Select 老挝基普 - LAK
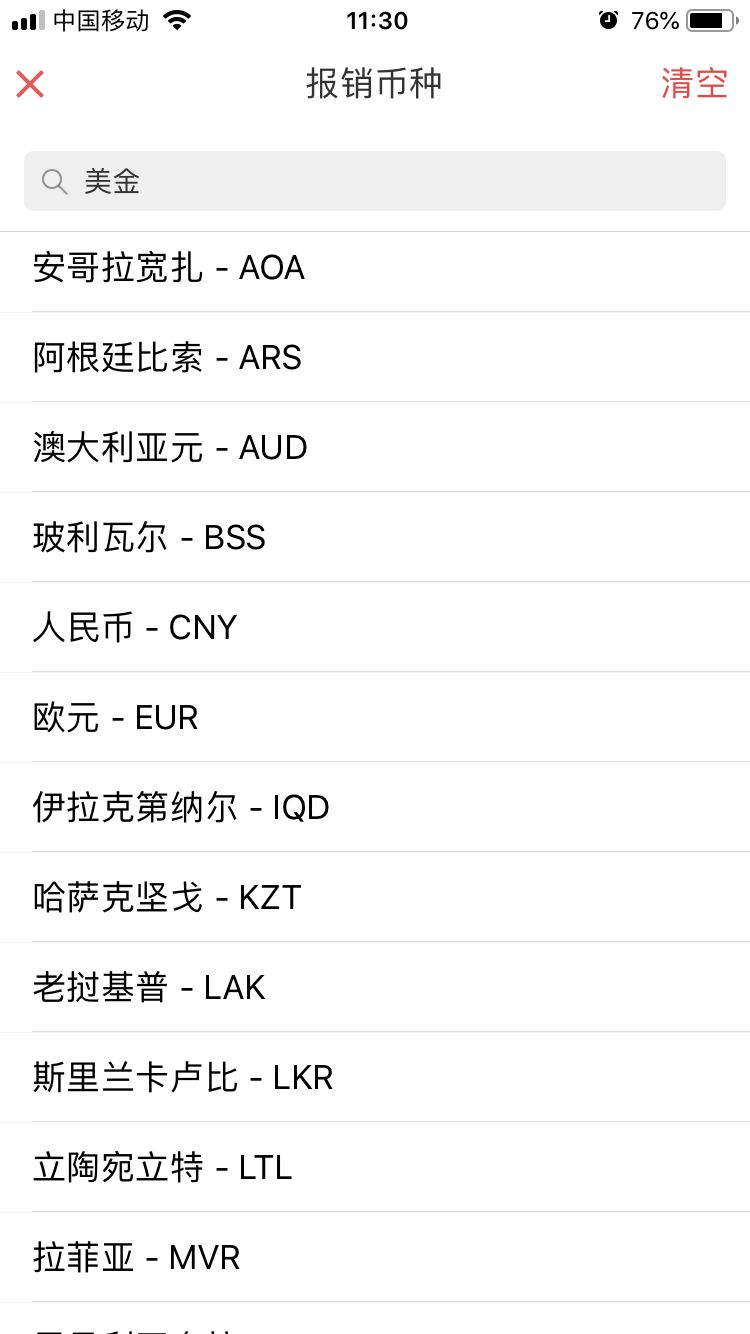 [375, 987]
